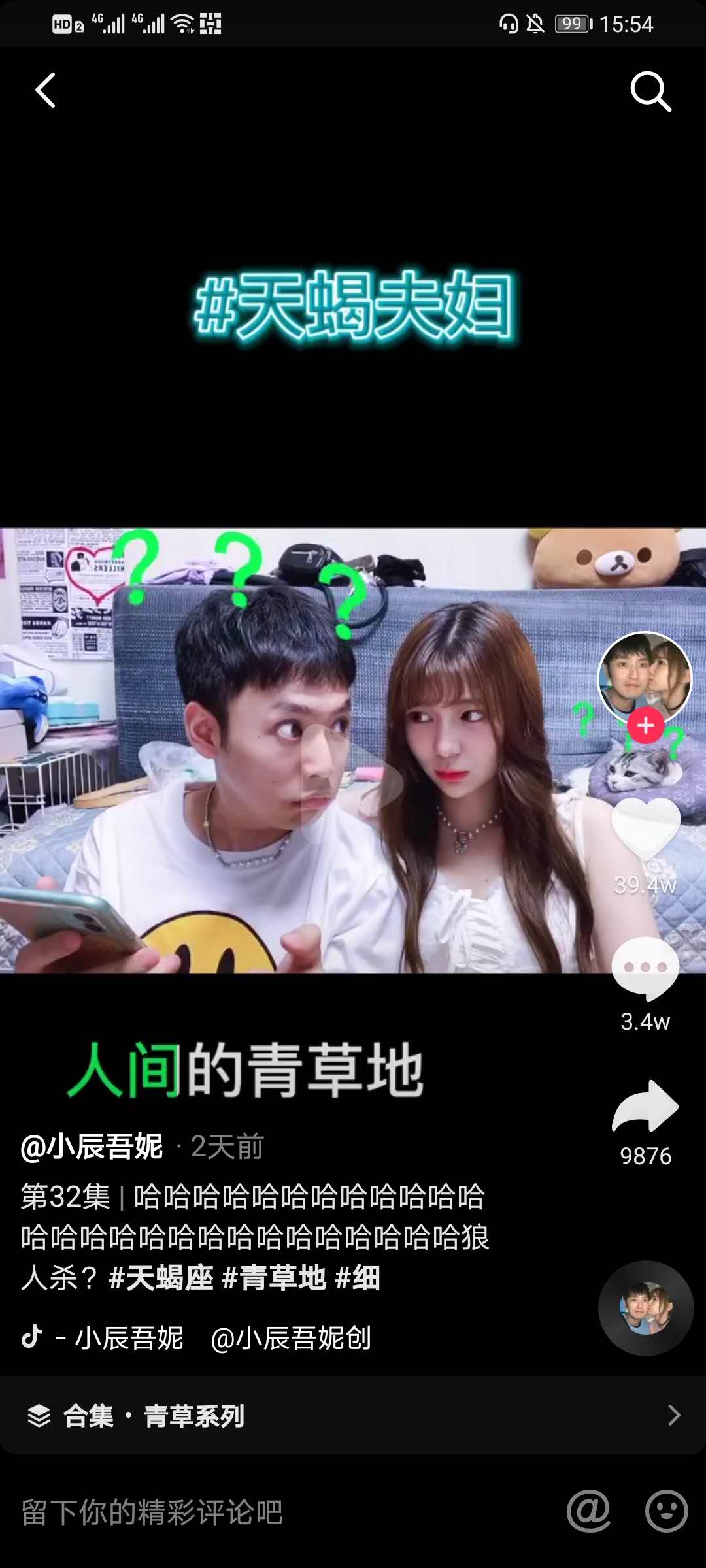706x1568 pixels.
Task: Open the @小辰吾妮 username link
Action: pos(92,1146)
